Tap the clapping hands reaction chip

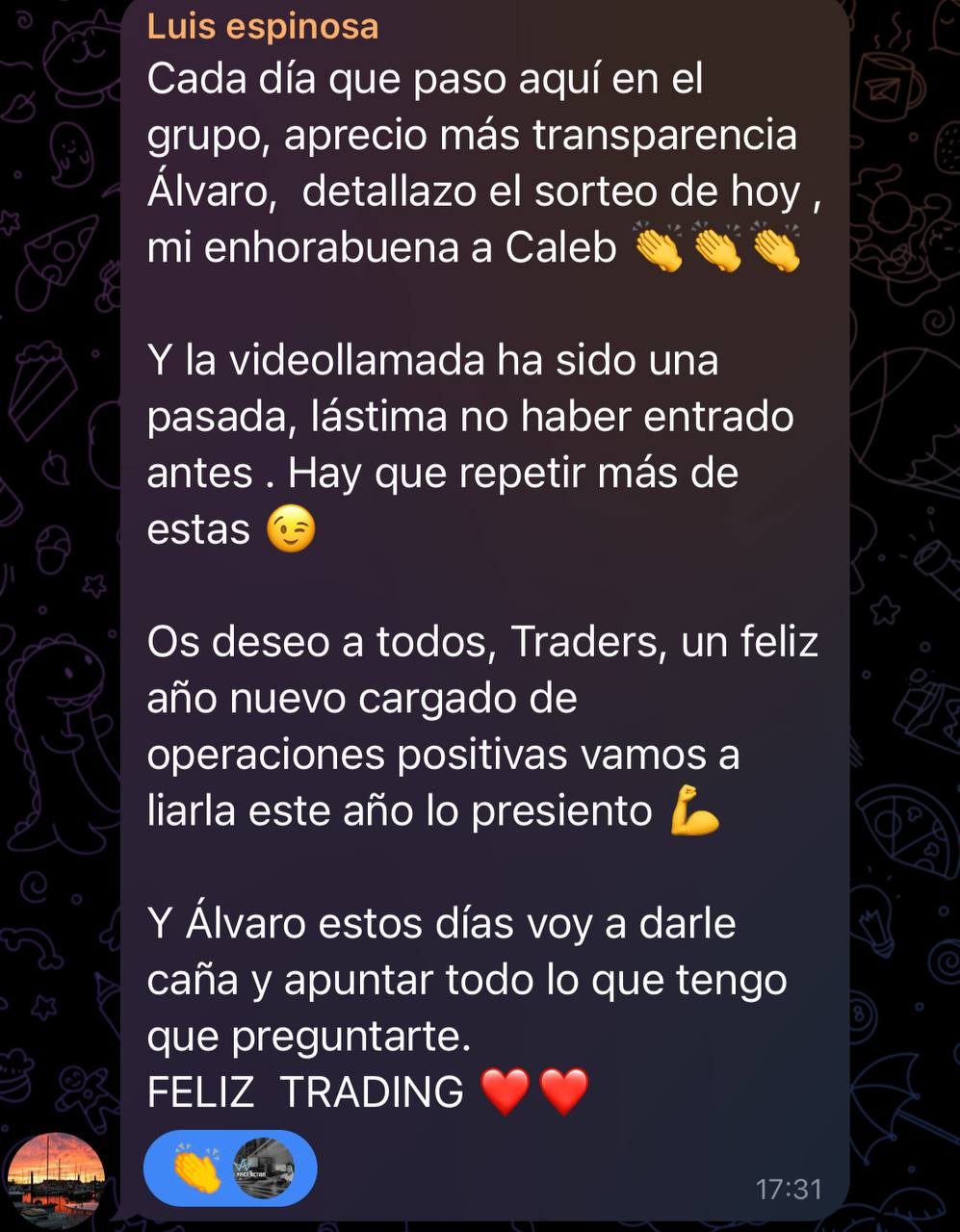coord(229,1168)
